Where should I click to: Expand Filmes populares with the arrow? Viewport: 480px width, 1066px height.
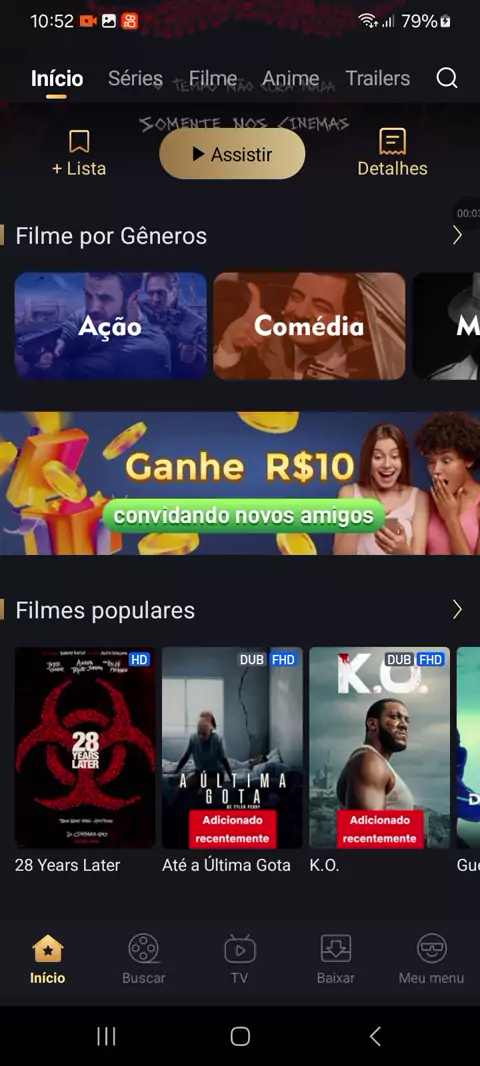point(458,610)
